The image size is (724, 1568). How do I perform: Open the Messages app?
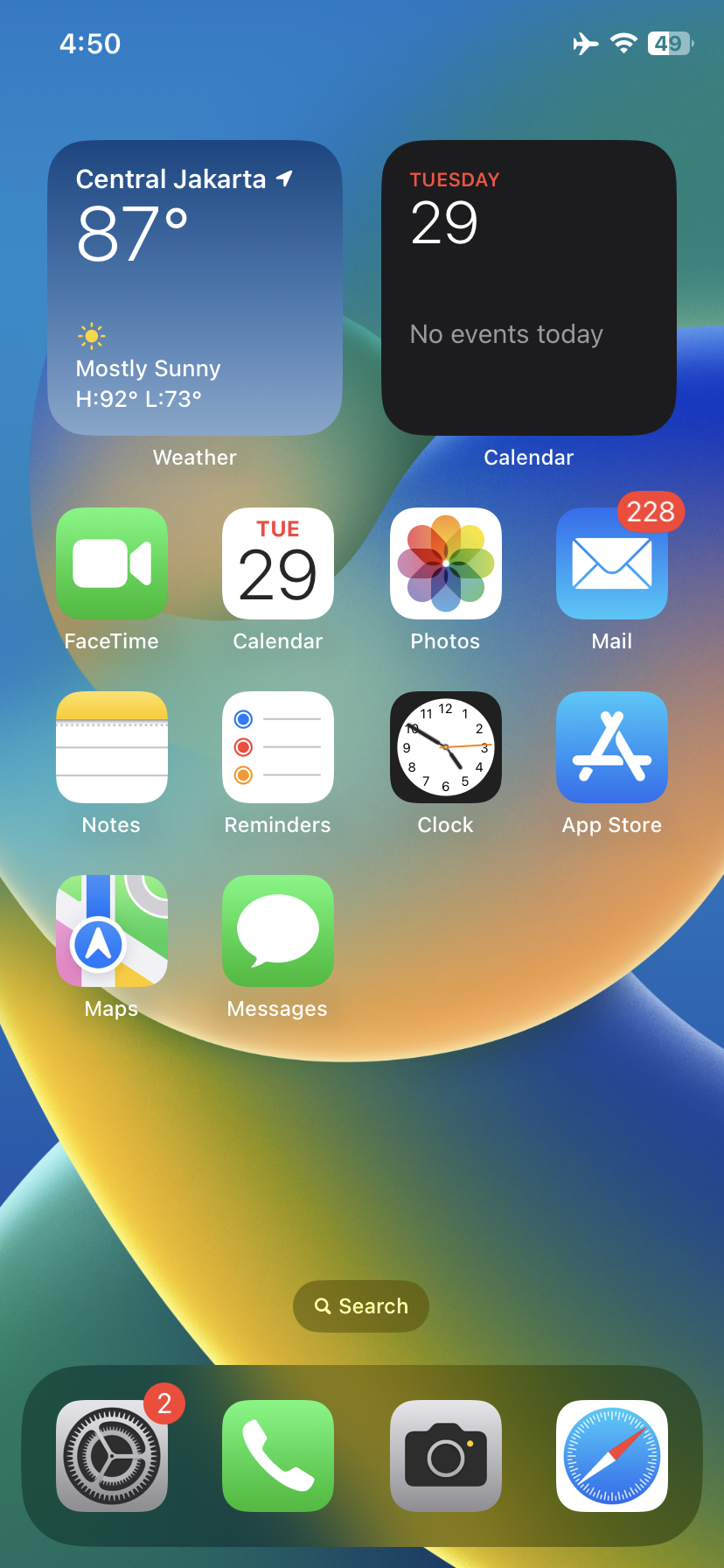click(278, 931)
